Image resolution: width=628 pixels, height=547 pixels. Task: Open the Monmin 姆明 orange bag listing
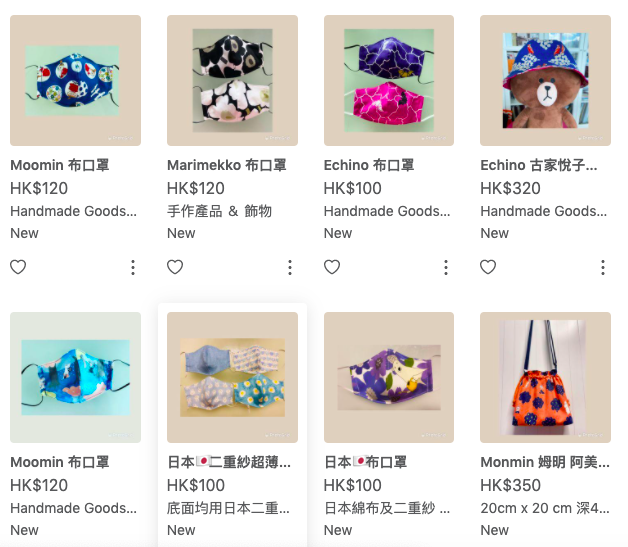(x=545, y=378)
